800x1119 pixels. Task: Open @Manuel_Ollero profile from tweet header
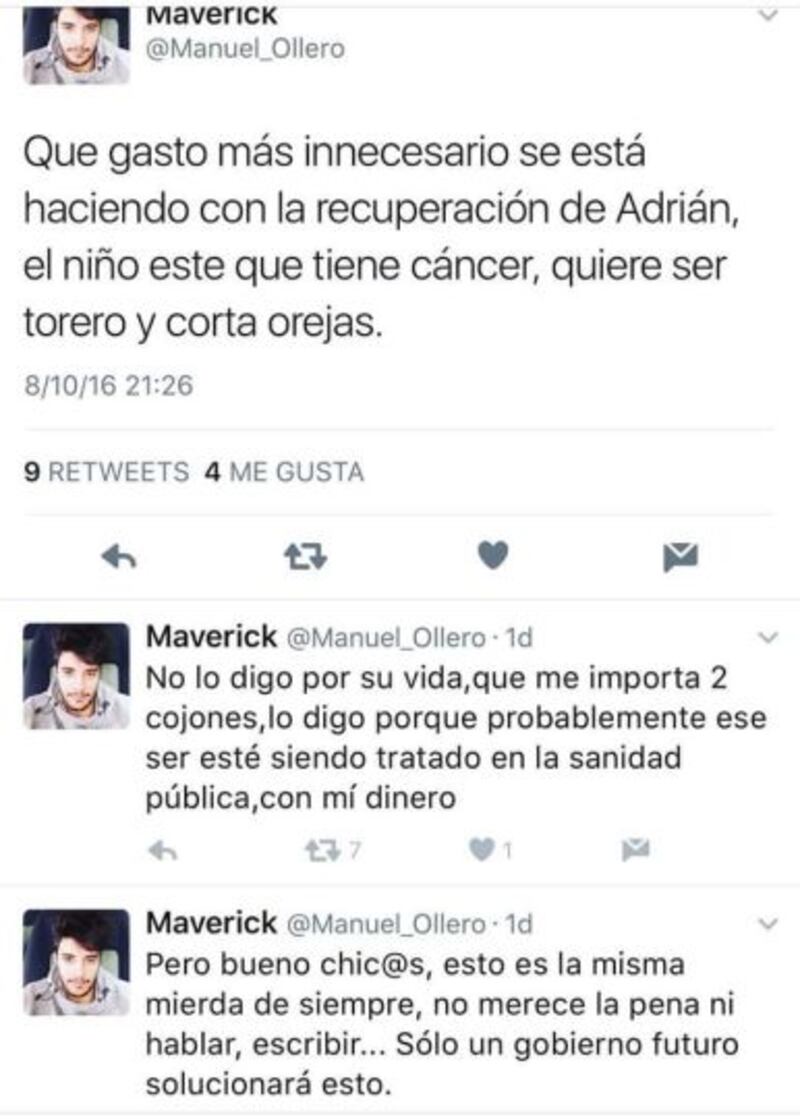[245, 49]
